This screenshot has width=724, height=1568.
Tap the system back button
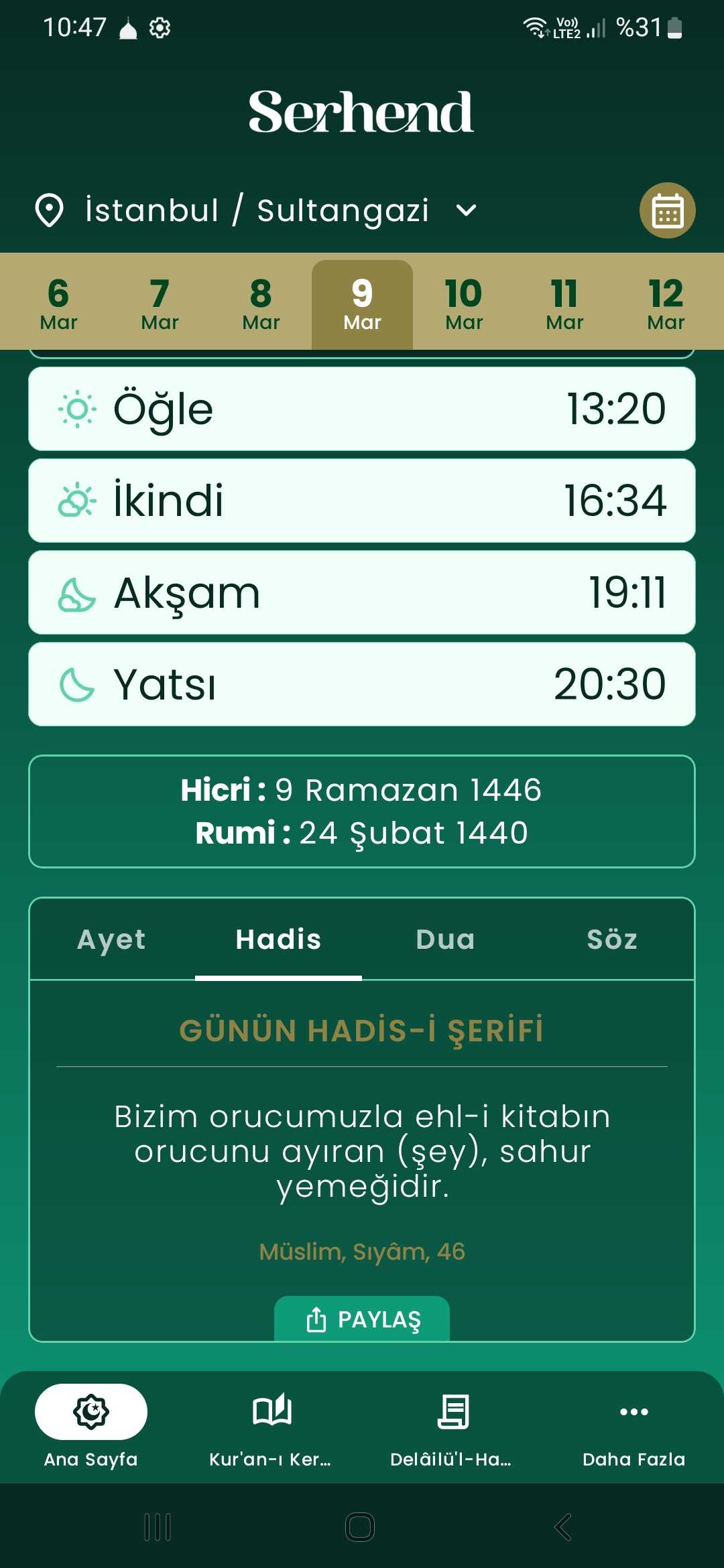(x=563, y=1527)
